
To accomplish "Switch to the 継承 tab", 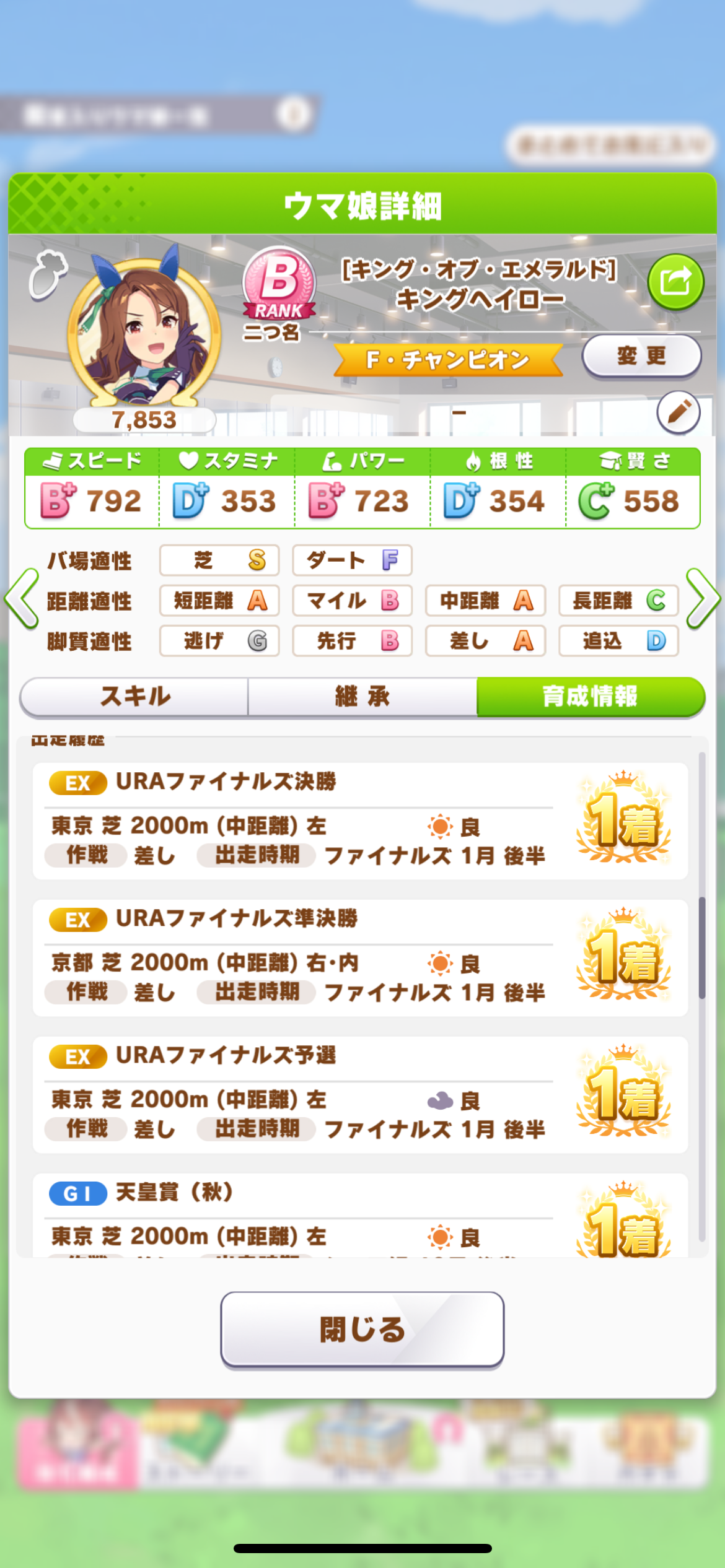I will tap(362, 696).
